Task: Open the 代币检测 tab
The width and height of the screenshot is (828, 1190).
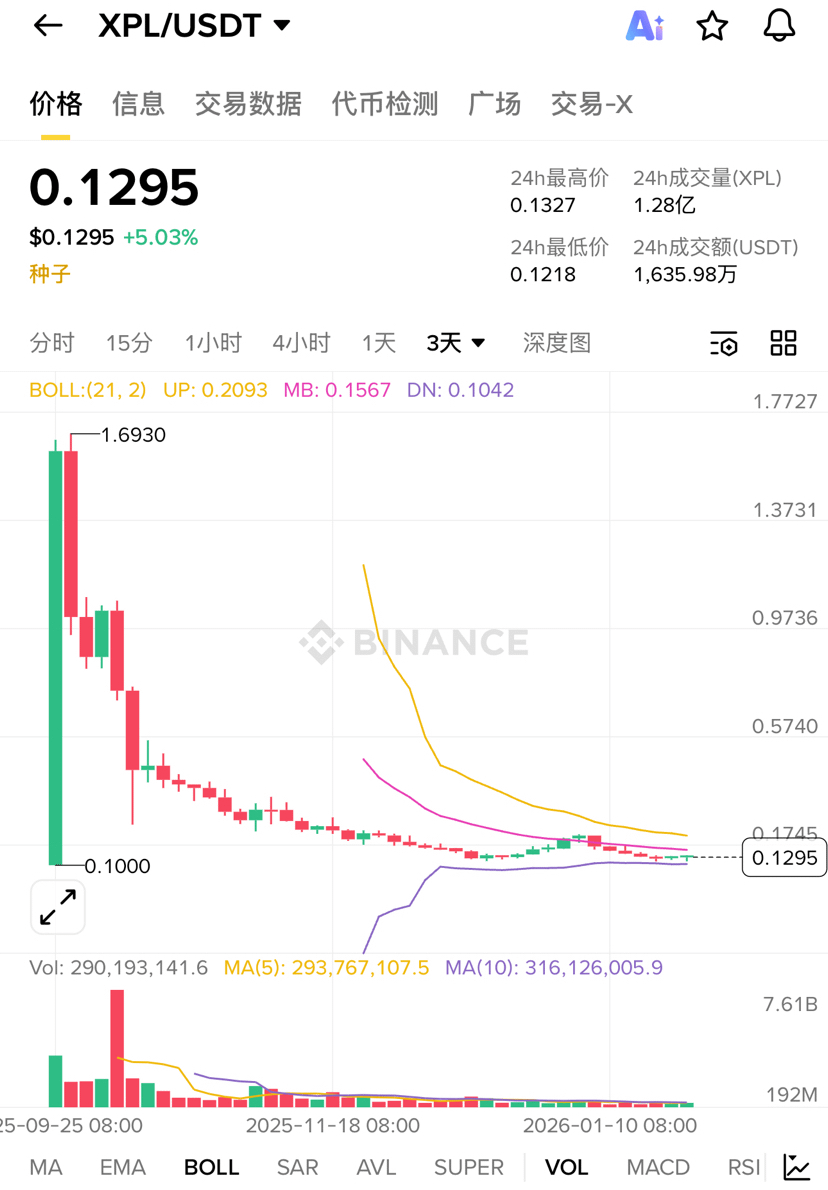Action: (x=385, y=104)
